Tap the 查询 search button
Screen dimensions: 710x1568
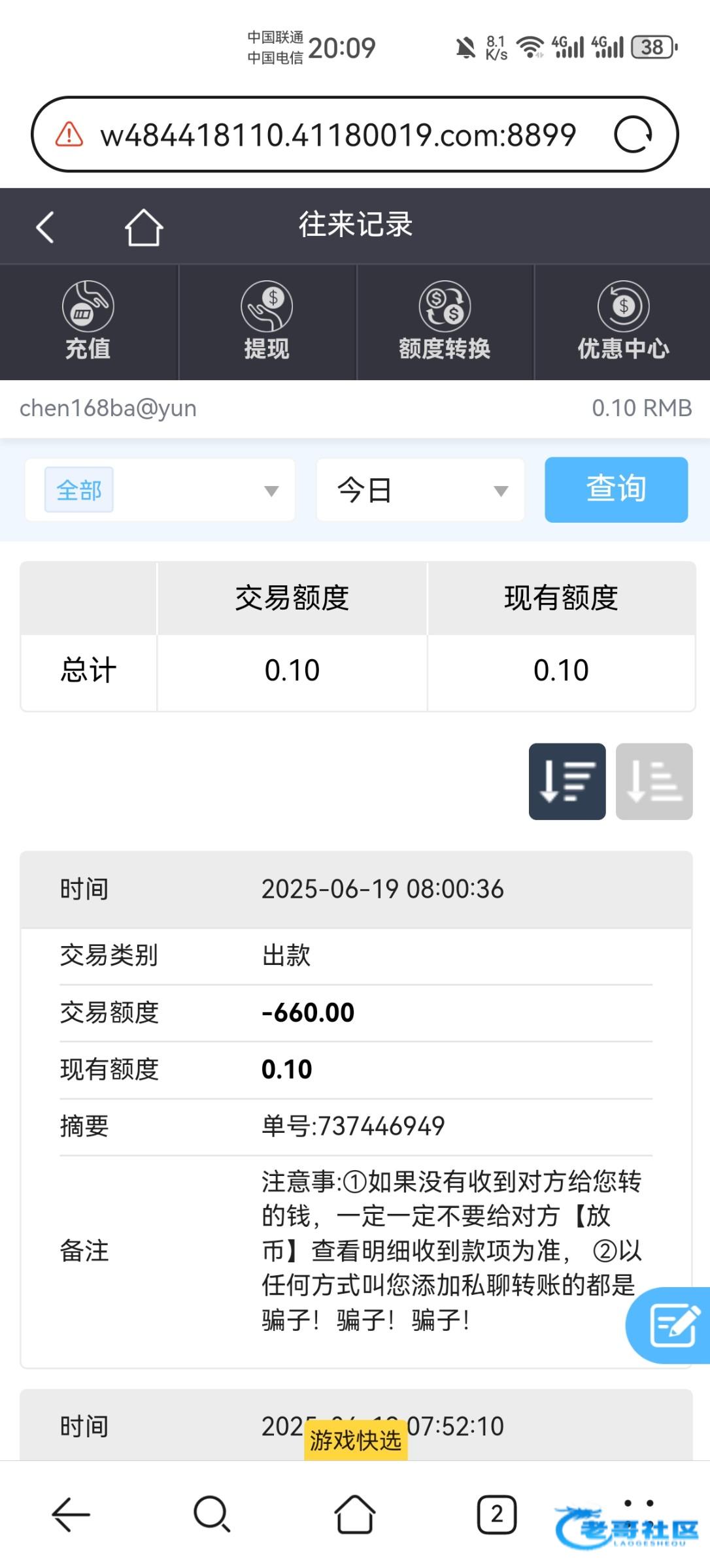tap(616, 489)
